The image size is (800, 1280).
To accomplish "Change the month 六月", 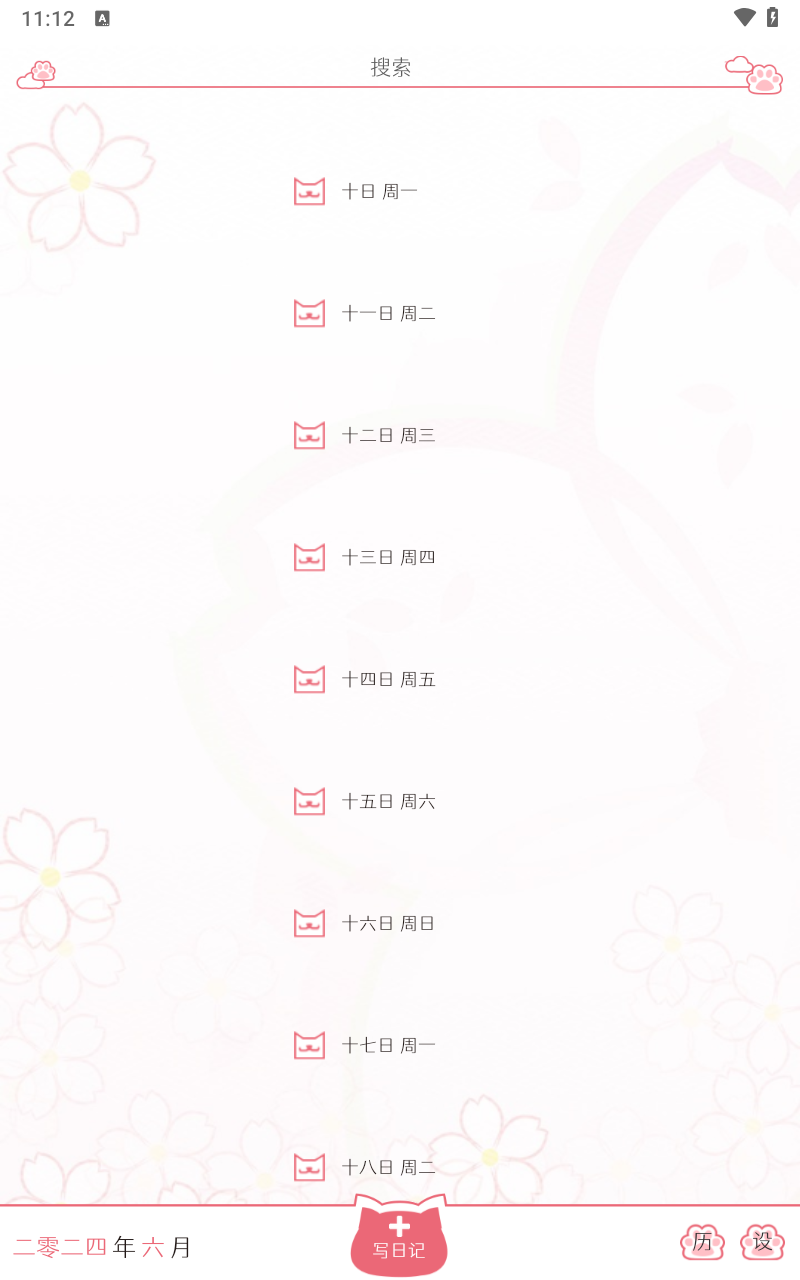I will click(x=165, y=1247).
